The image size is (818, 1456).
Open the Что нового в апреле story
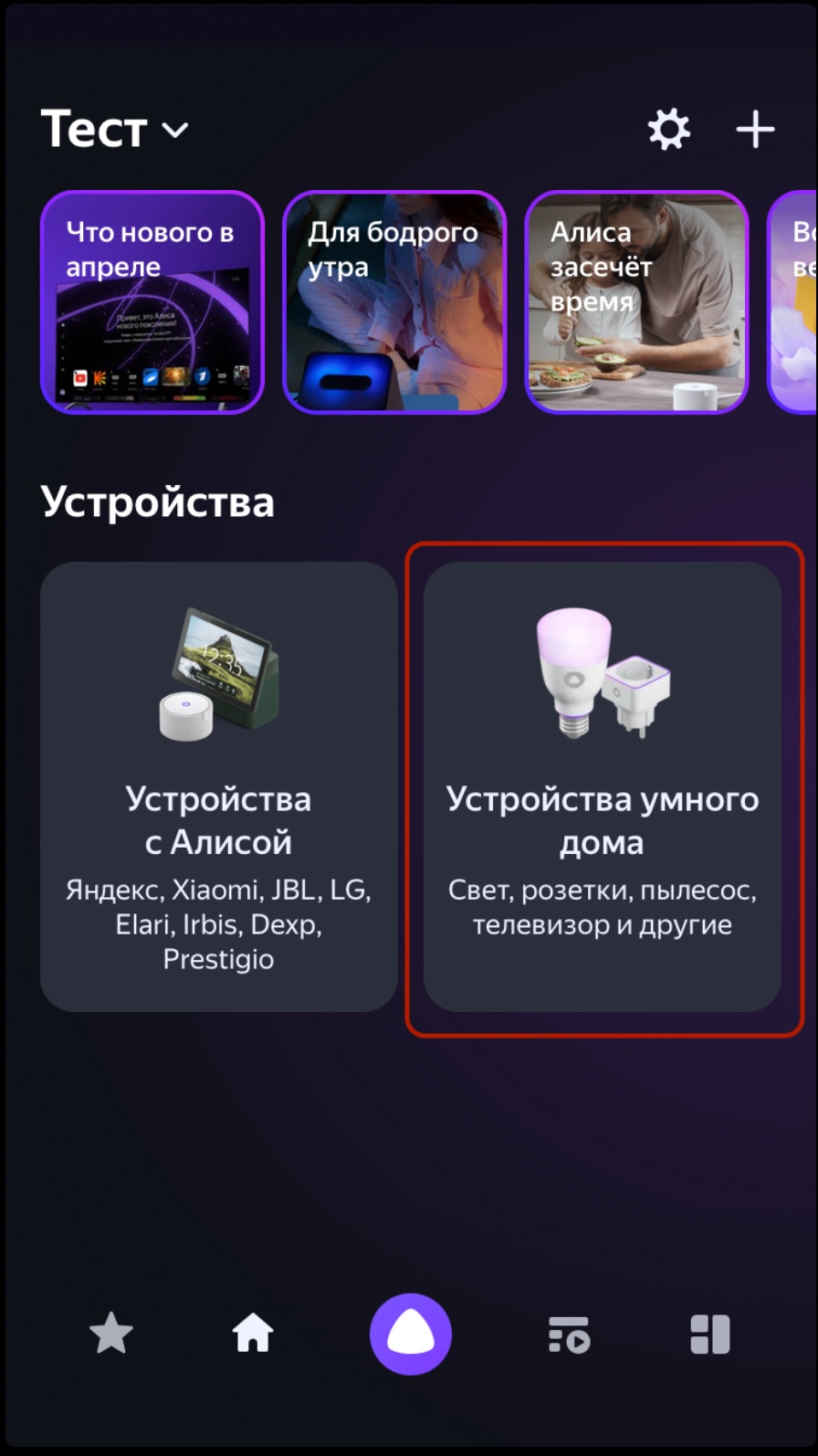152,302
